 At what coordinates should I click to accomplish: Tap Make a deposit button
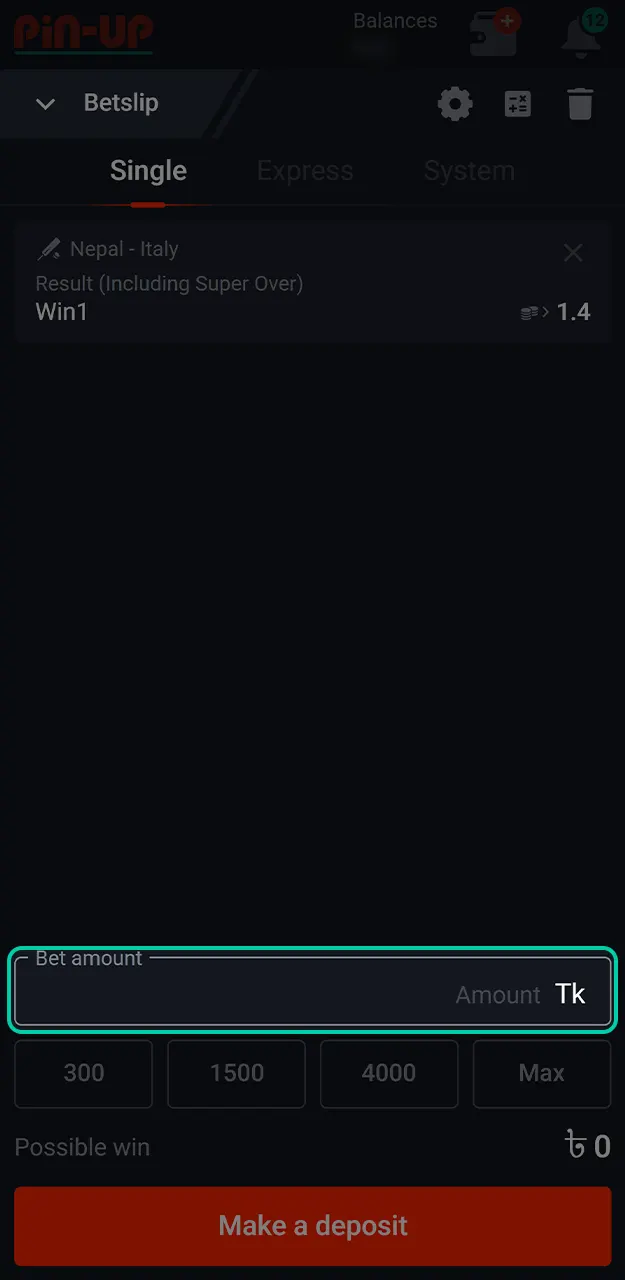coord(312,1226)
